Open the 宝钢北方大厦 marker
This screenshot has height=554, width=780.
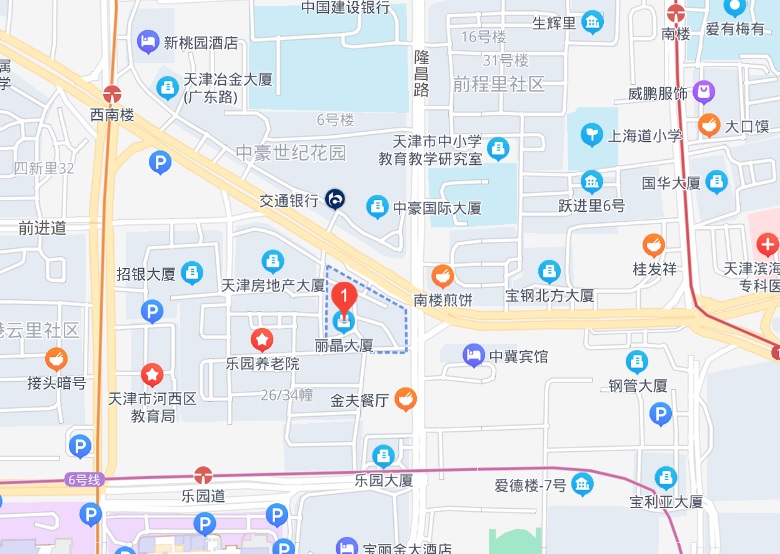click(549, 272)
